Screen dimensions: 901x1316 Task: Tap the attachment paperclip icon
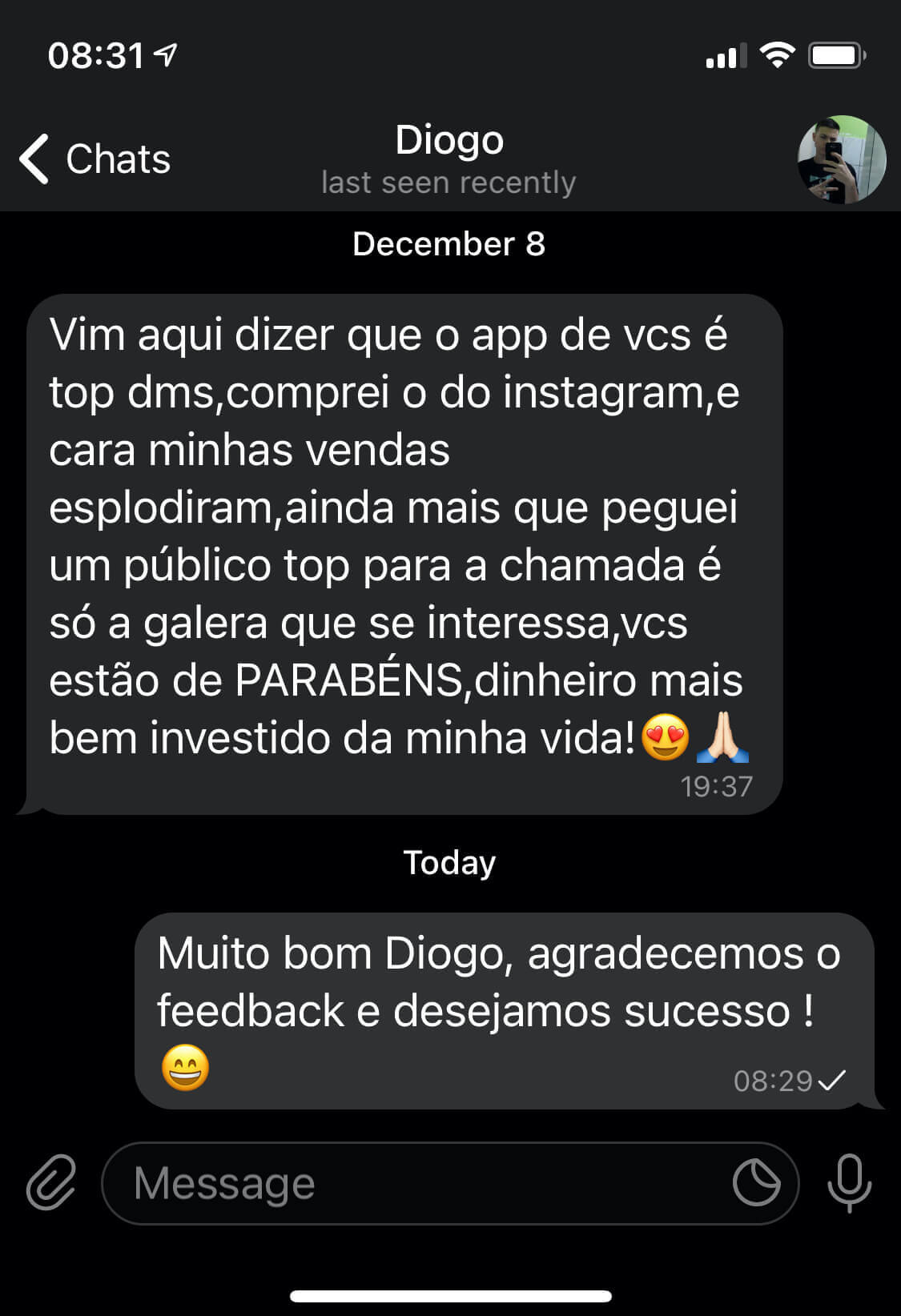(x=51, y=1182)
